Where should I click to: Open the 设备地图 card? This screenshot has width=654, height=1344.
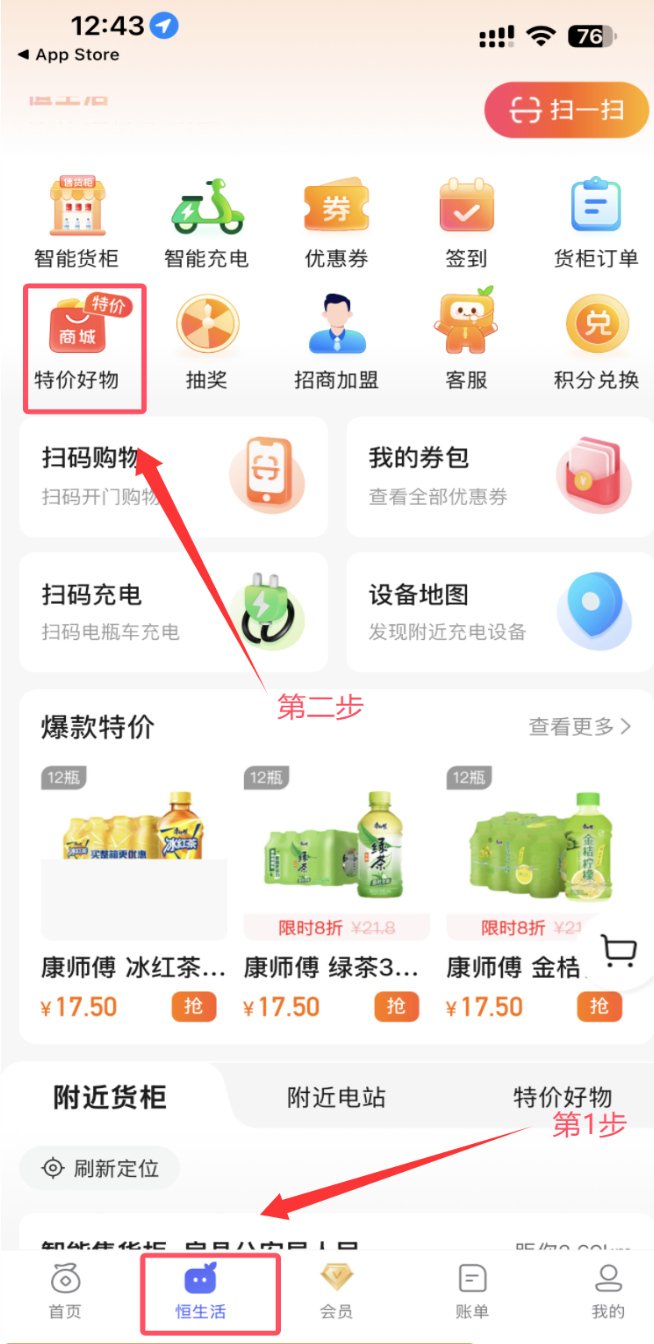tap(499, 612)
